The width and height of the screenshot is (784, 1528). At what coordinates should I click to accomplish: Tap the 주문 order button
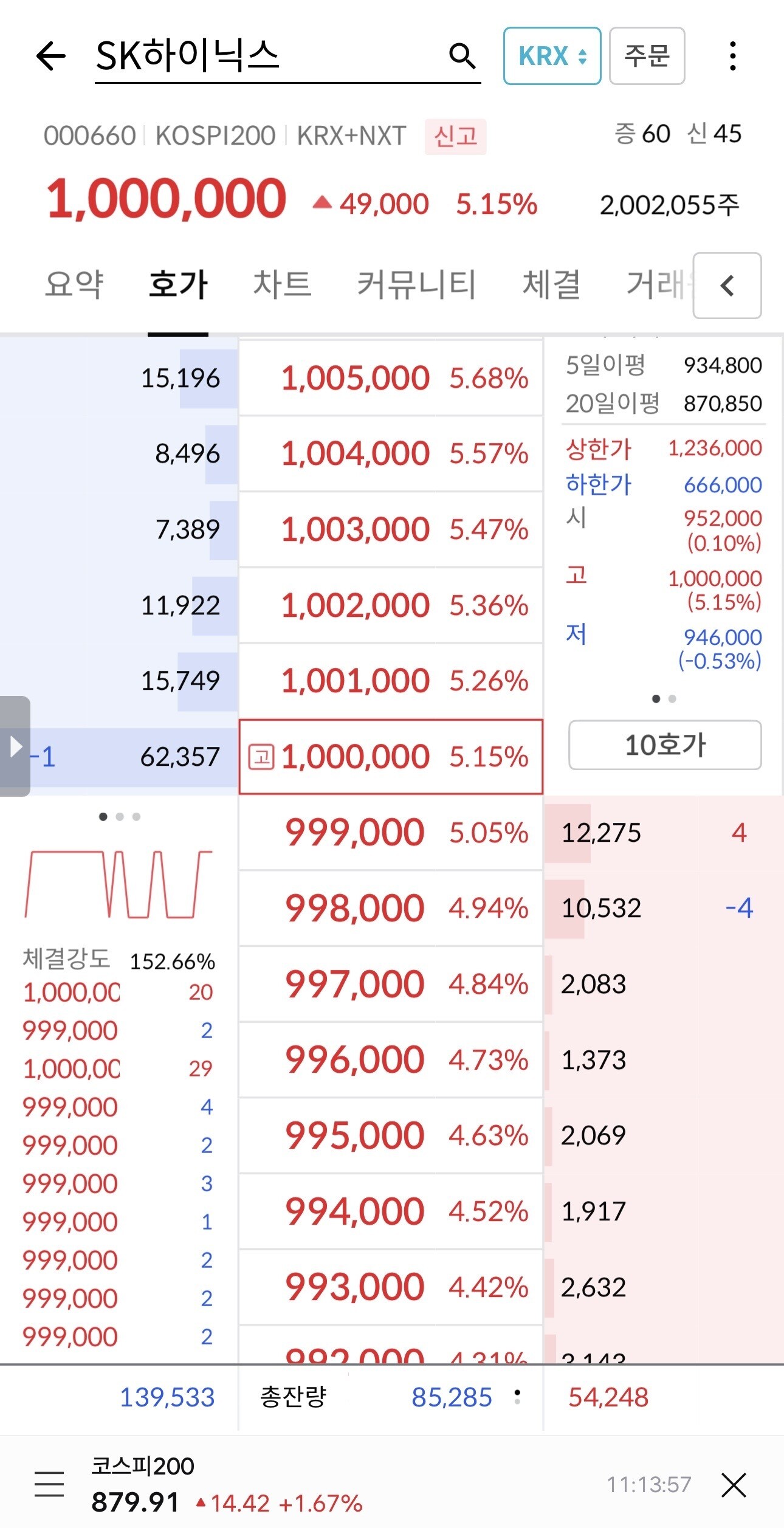pyautogui.click(x=647, y=56)
